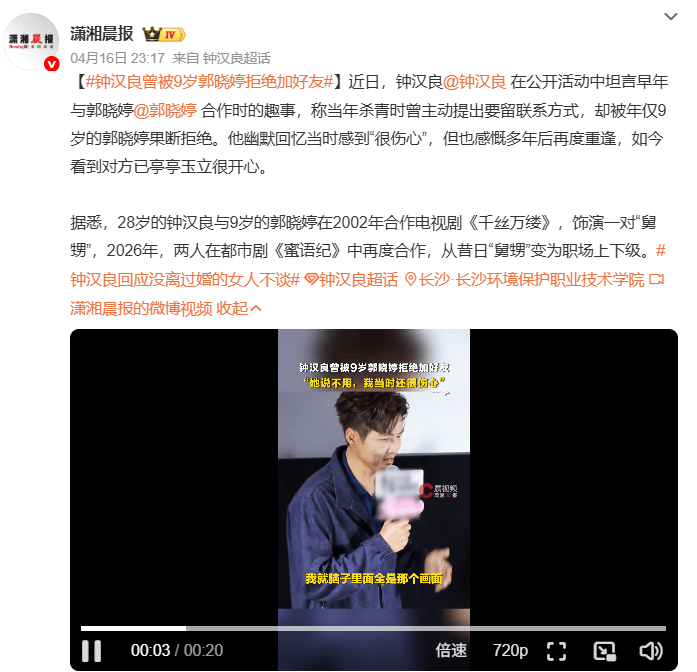Pause the video playback
This screenshot has height=672, width=697.
click(x=91, y=650)
